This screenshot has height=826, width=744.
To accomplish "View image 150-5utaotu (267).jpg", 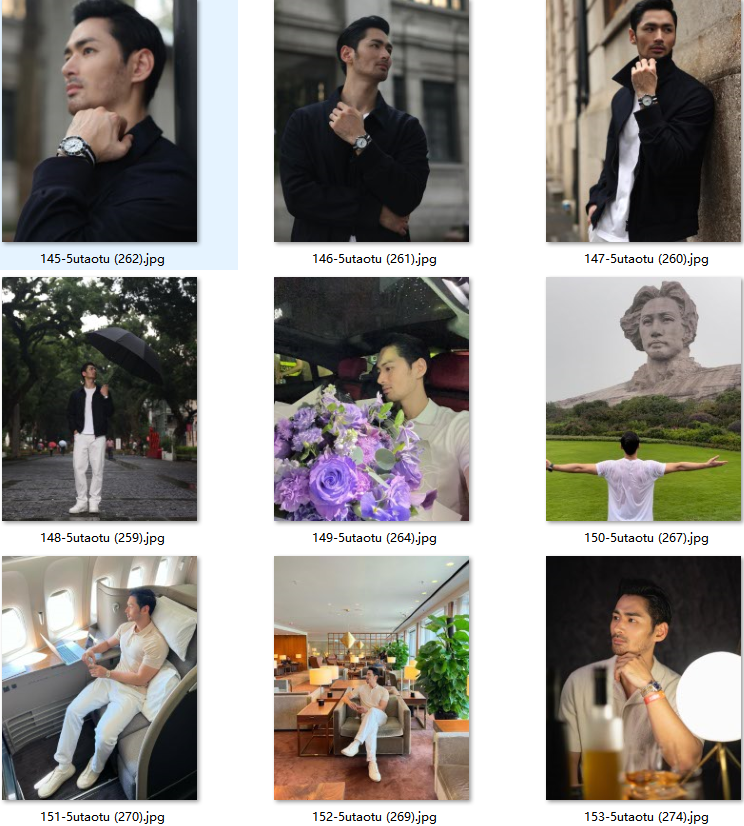I will (x=643, y=399).
